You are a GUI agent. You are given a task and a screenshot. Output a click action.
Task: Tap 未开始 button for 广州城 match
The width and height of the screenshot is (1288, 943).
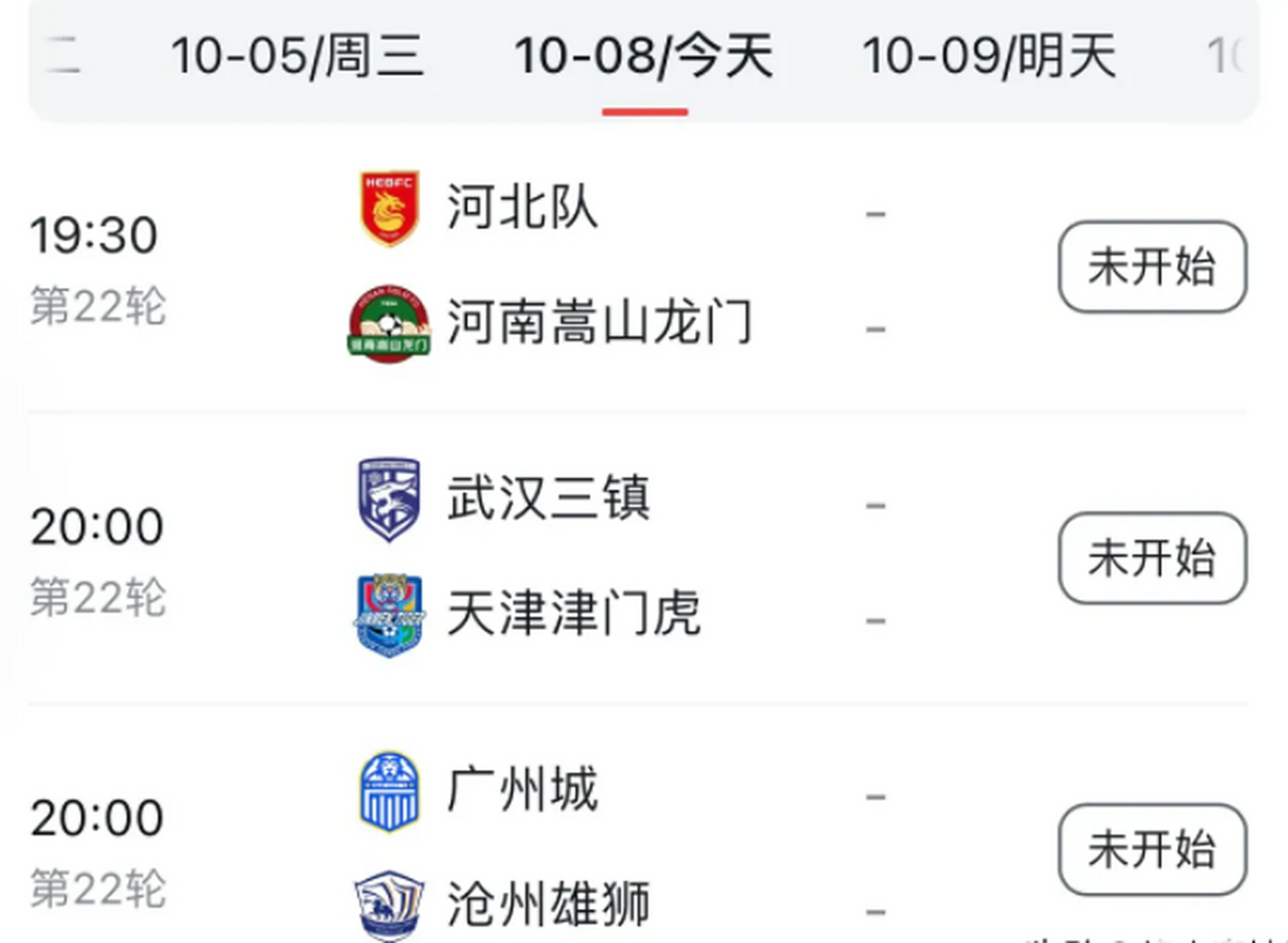tap(1152, 849)
